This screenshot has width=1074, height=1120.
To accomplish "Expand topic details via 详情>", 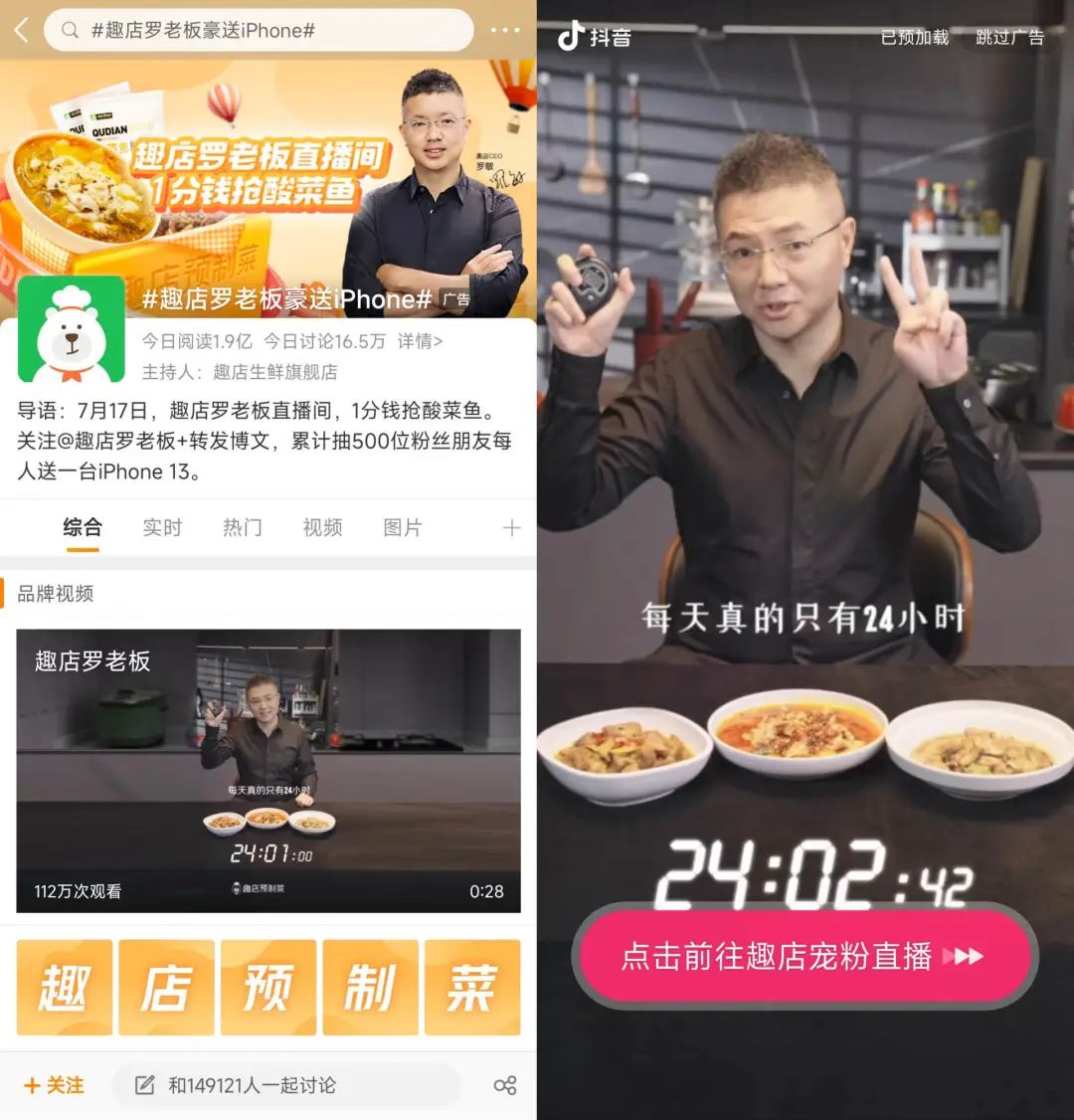I will [x=421, y=341].
